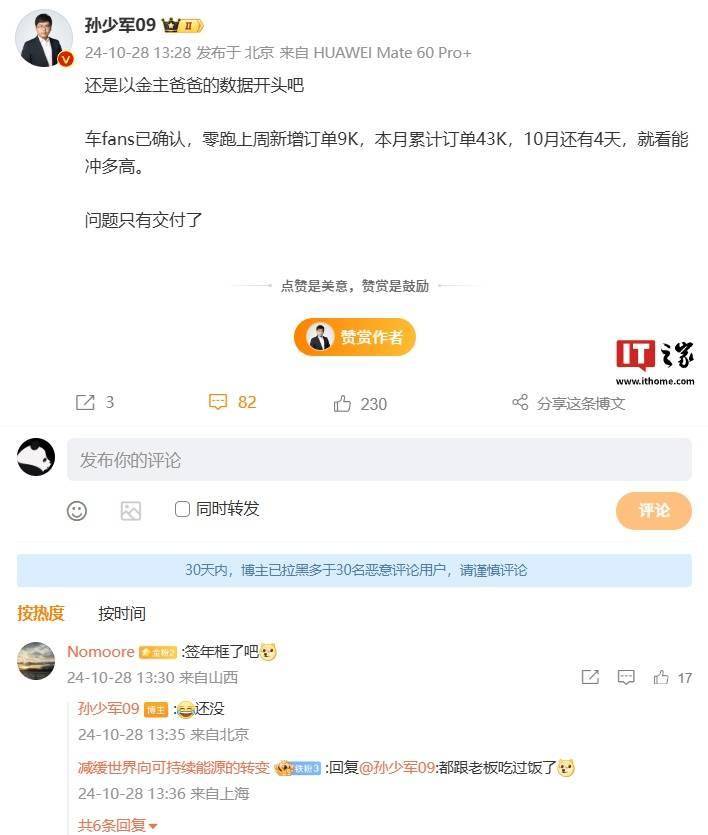This screenshot has height=835, width=708.
Task: Repost Nomoore's comment
Action: coord(590,677)
